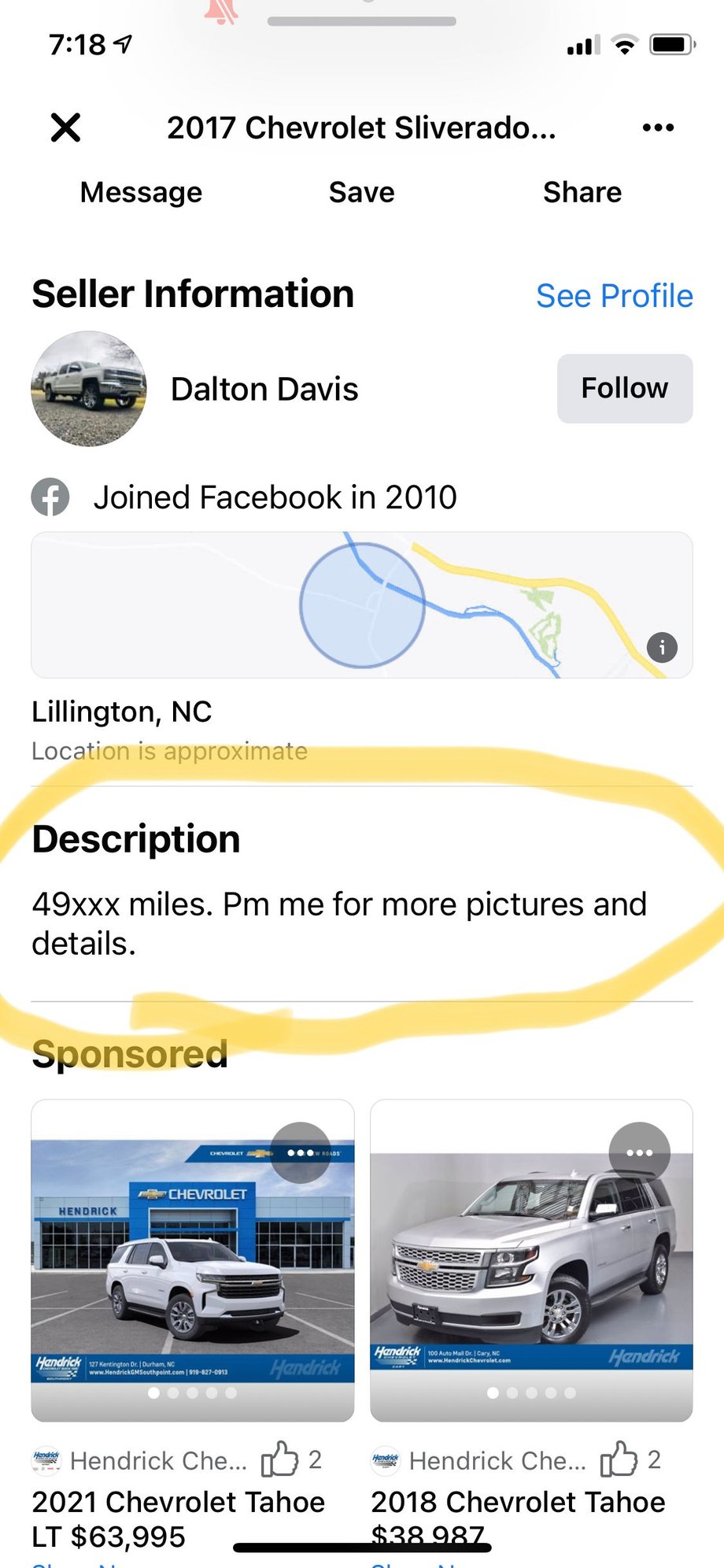
Task: Message the seller
Action: (141, 192)
